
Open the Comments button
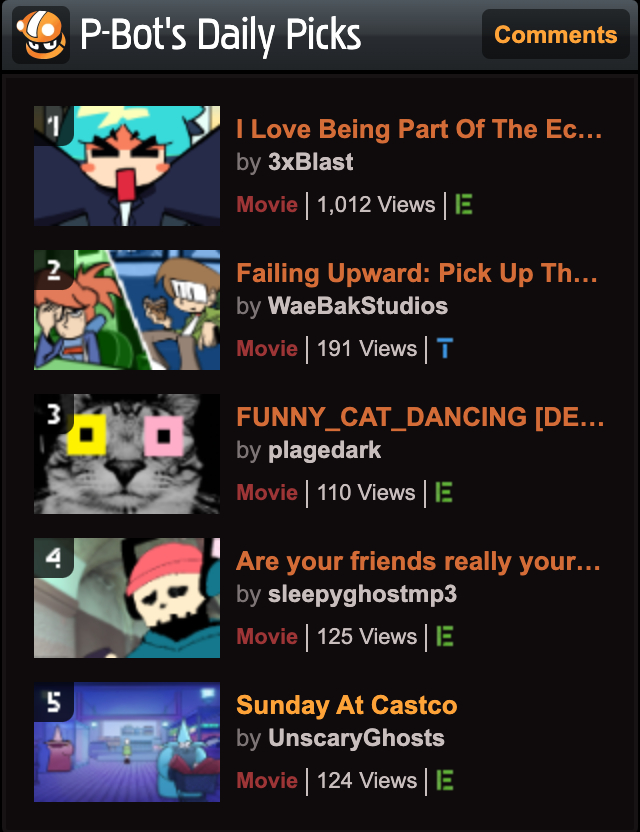555,35
